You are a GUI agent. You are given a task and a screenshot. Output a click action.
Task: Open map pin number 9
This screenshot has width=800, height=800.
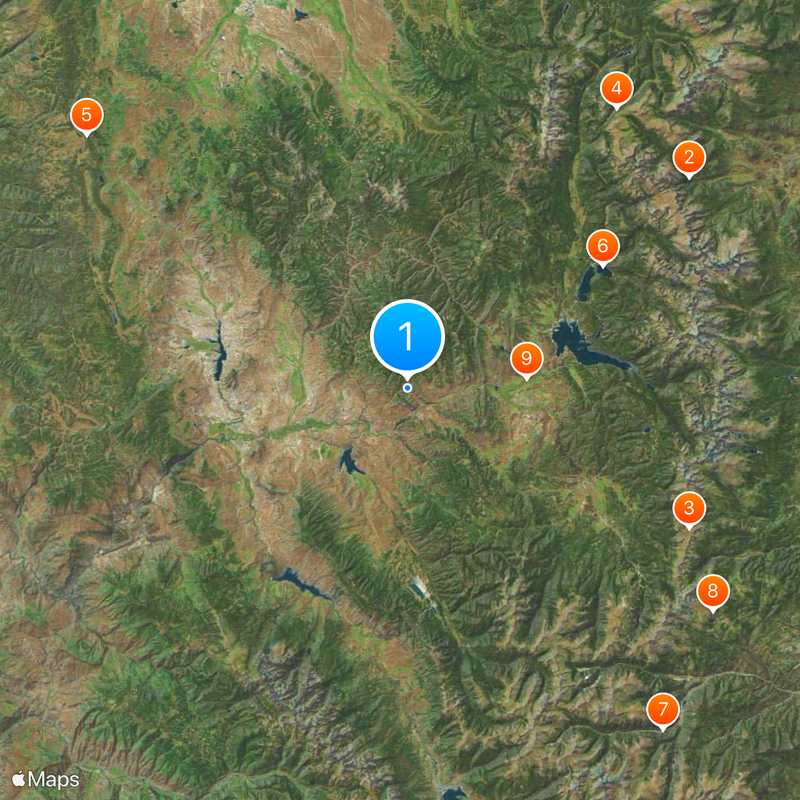pyautogui.click(x=526, y=357)
